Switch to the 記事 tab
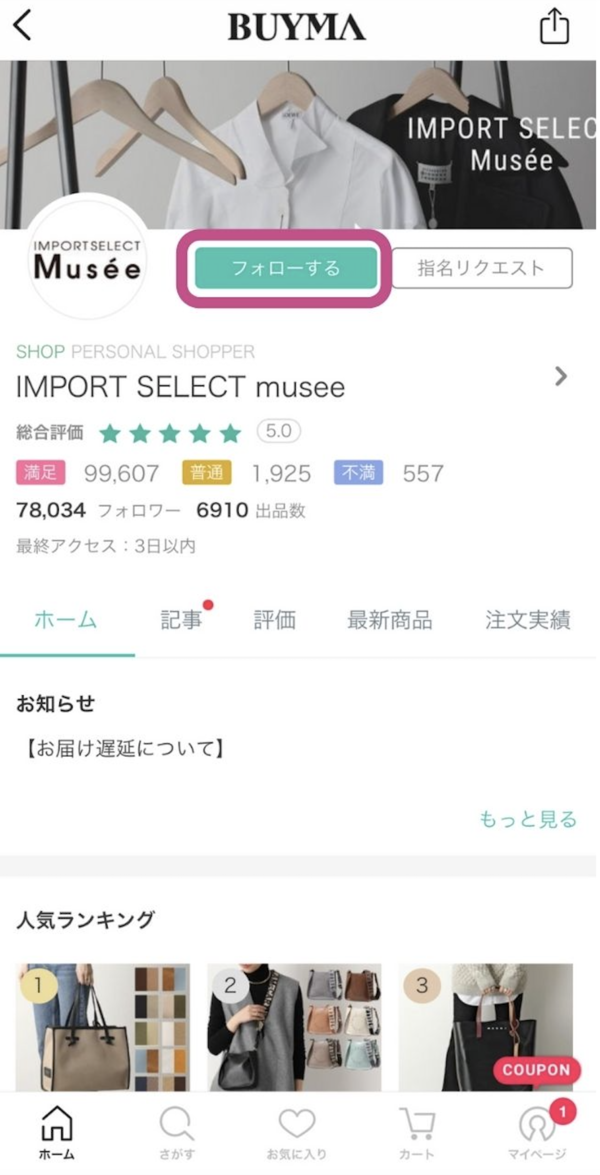Screen dimensions: 600x1175 tap(182, 620)
